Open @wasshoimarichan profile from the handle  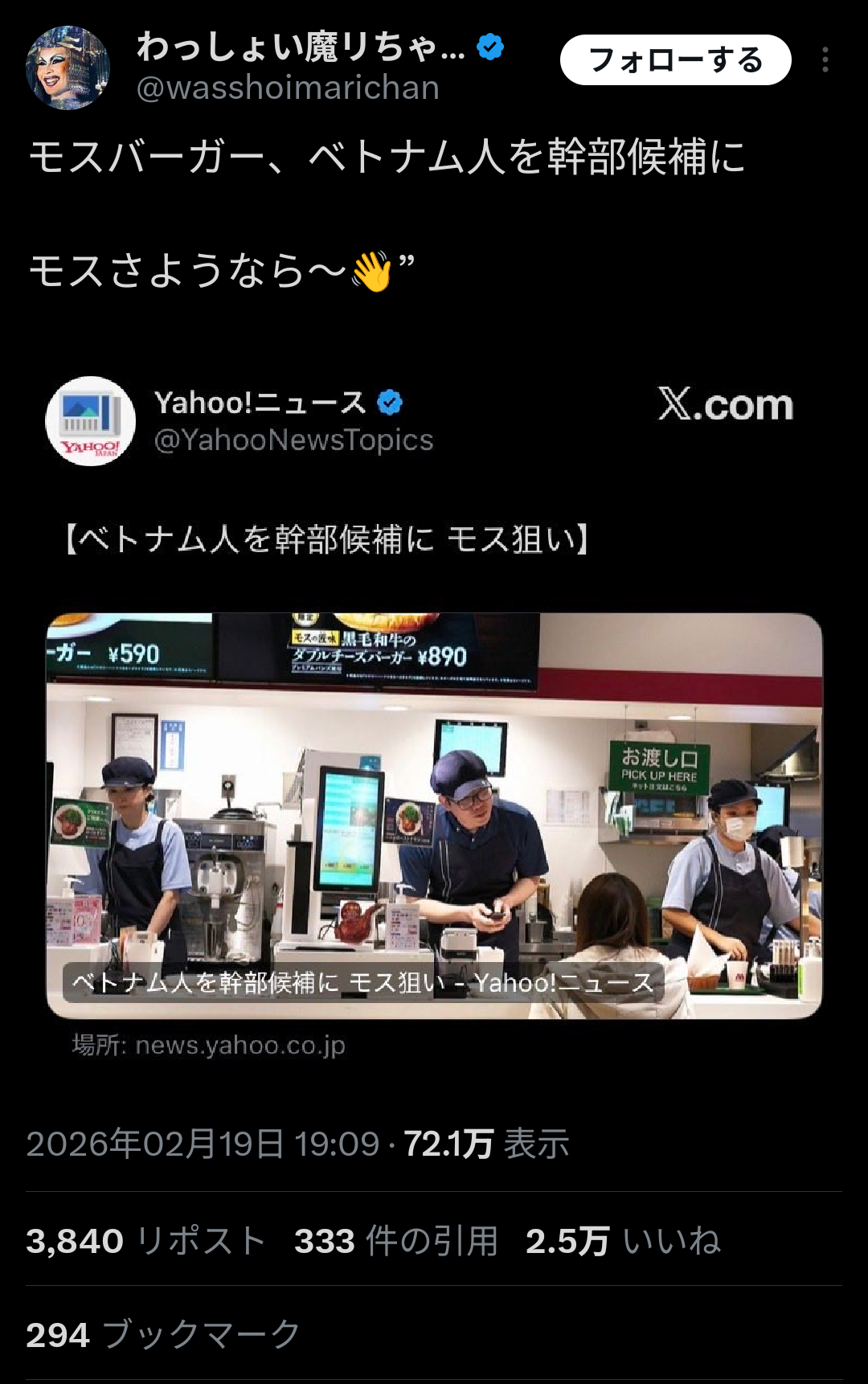[x=288, y=88]
